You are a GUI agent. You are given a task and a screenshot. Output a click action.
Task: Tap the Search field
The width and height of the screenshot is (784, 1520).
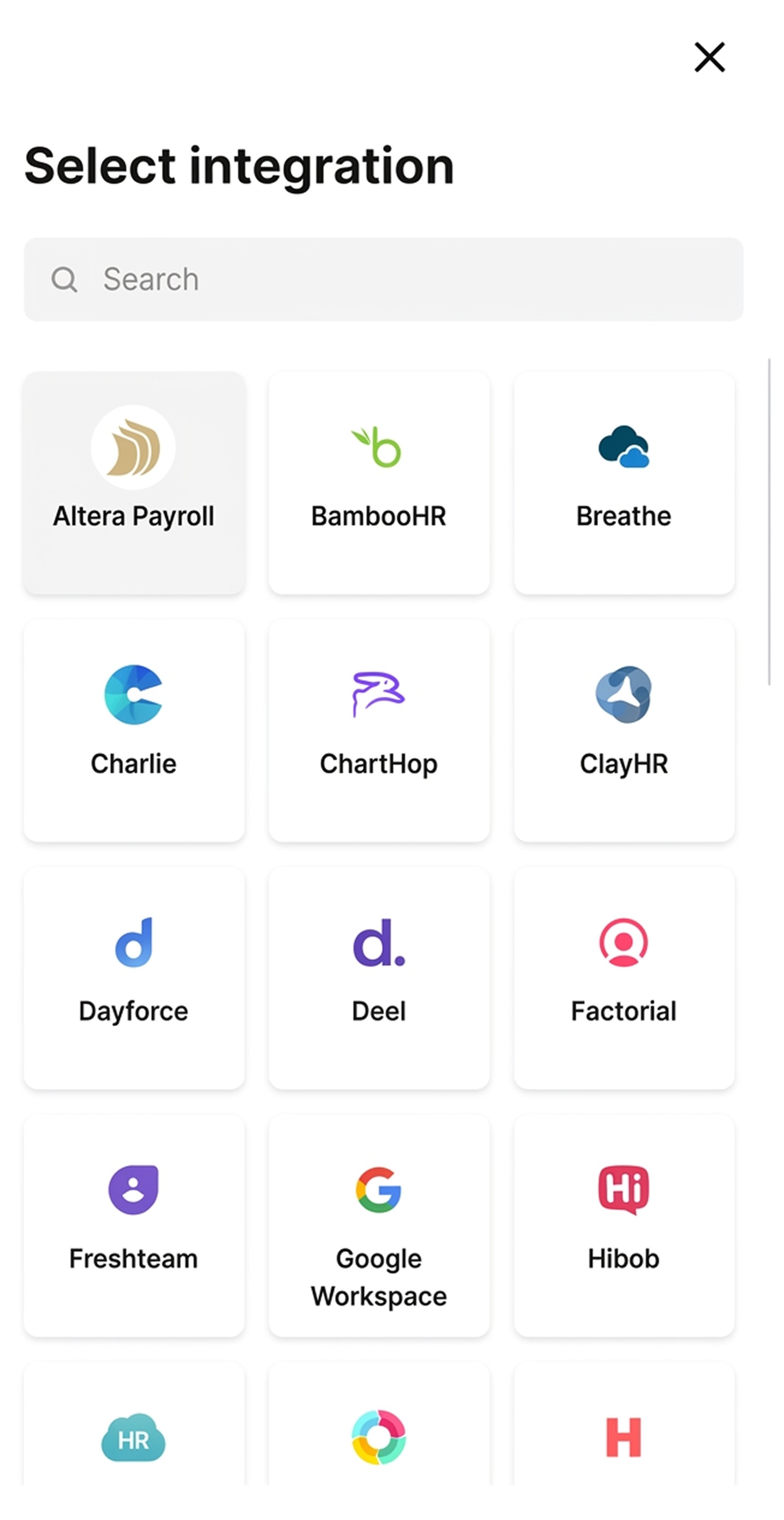384,279
